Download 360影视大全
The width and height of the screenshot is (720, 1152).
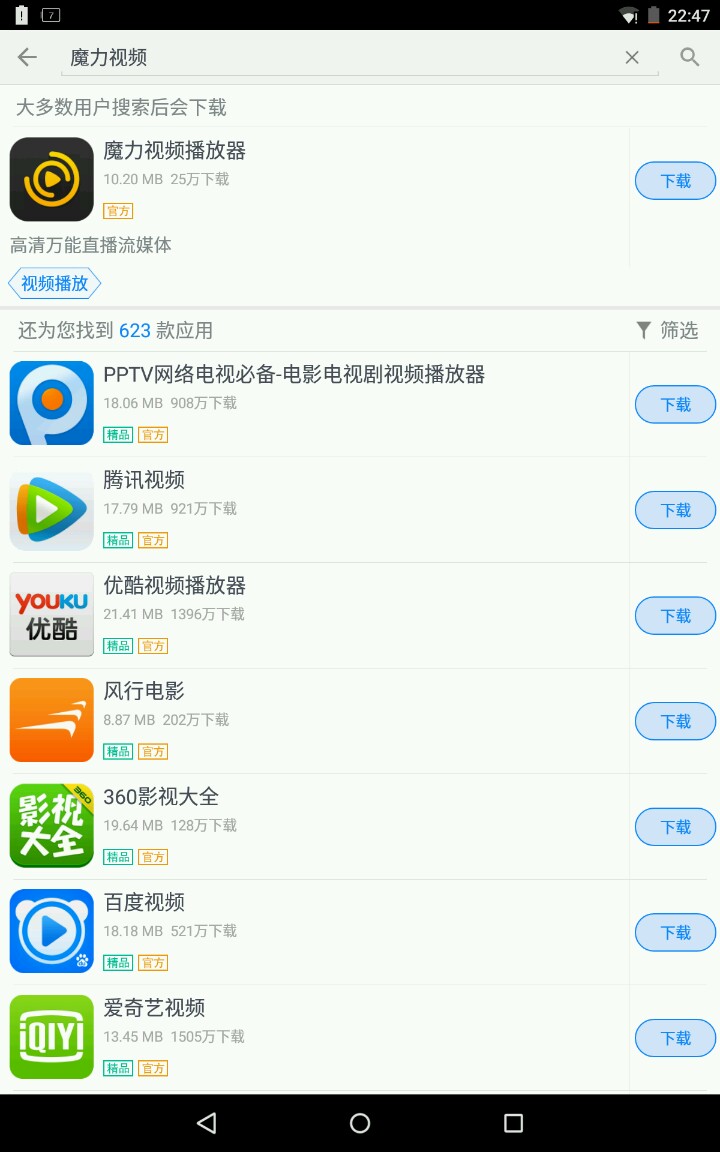coord(675,827)
